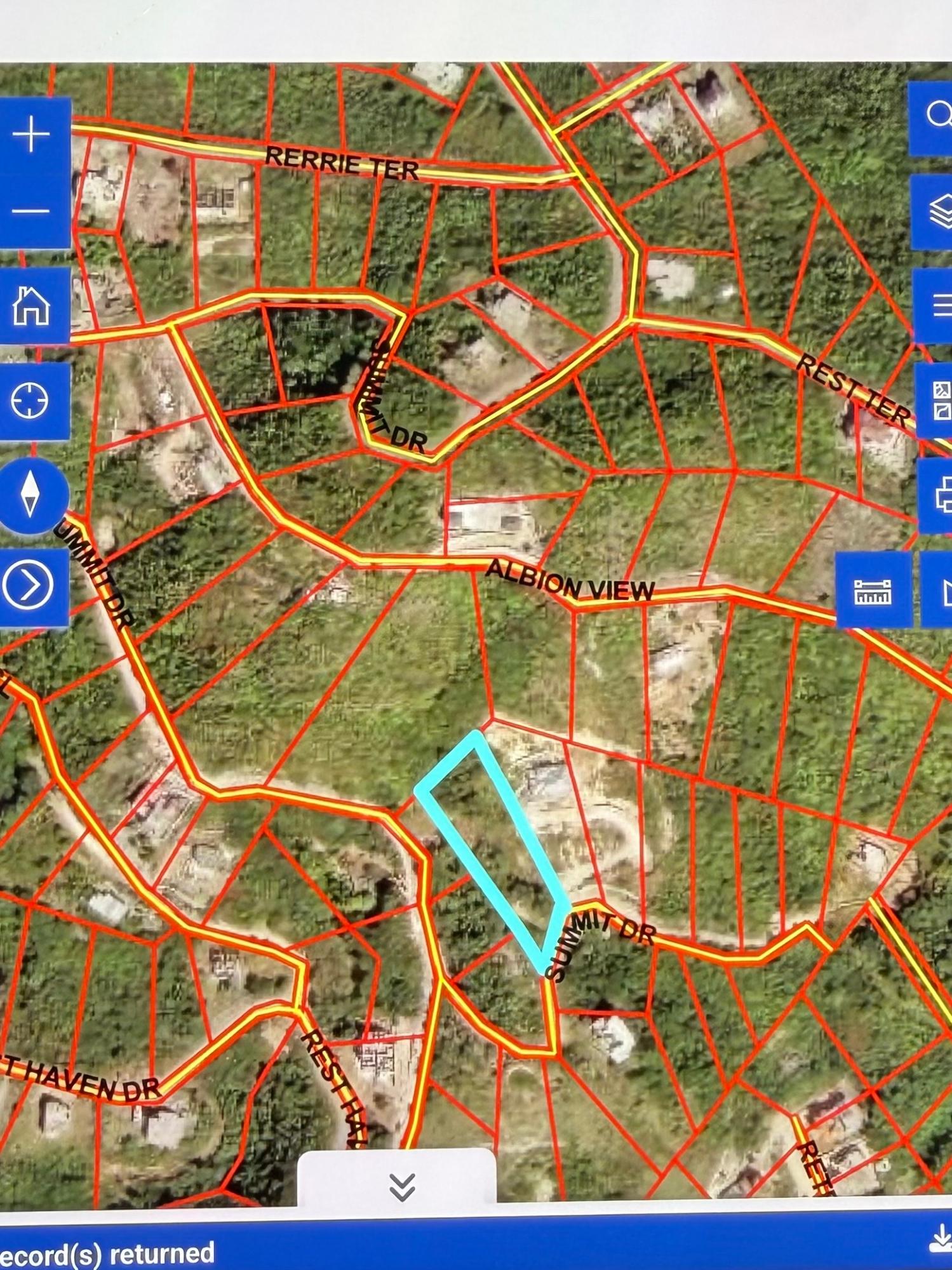Image resolution: width=952 pixels, height=1270 pixels.
Task: Locate my current position
Action: 30,401
